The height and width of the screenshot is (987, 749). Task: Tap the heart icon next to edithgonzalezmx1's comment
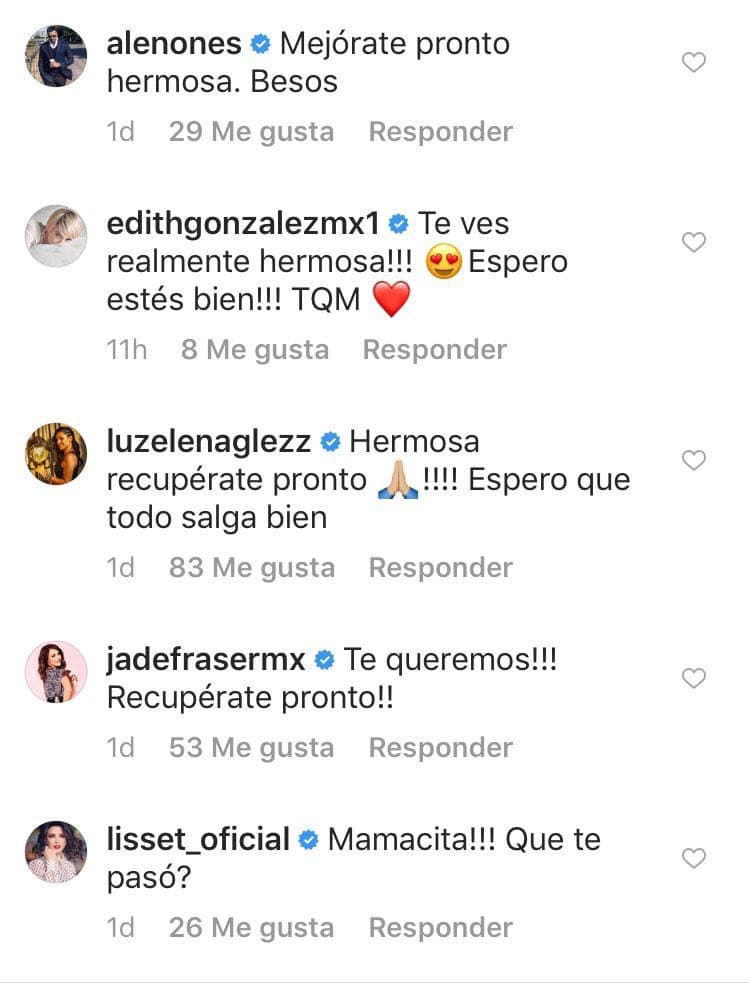click(x=693, y=242)
